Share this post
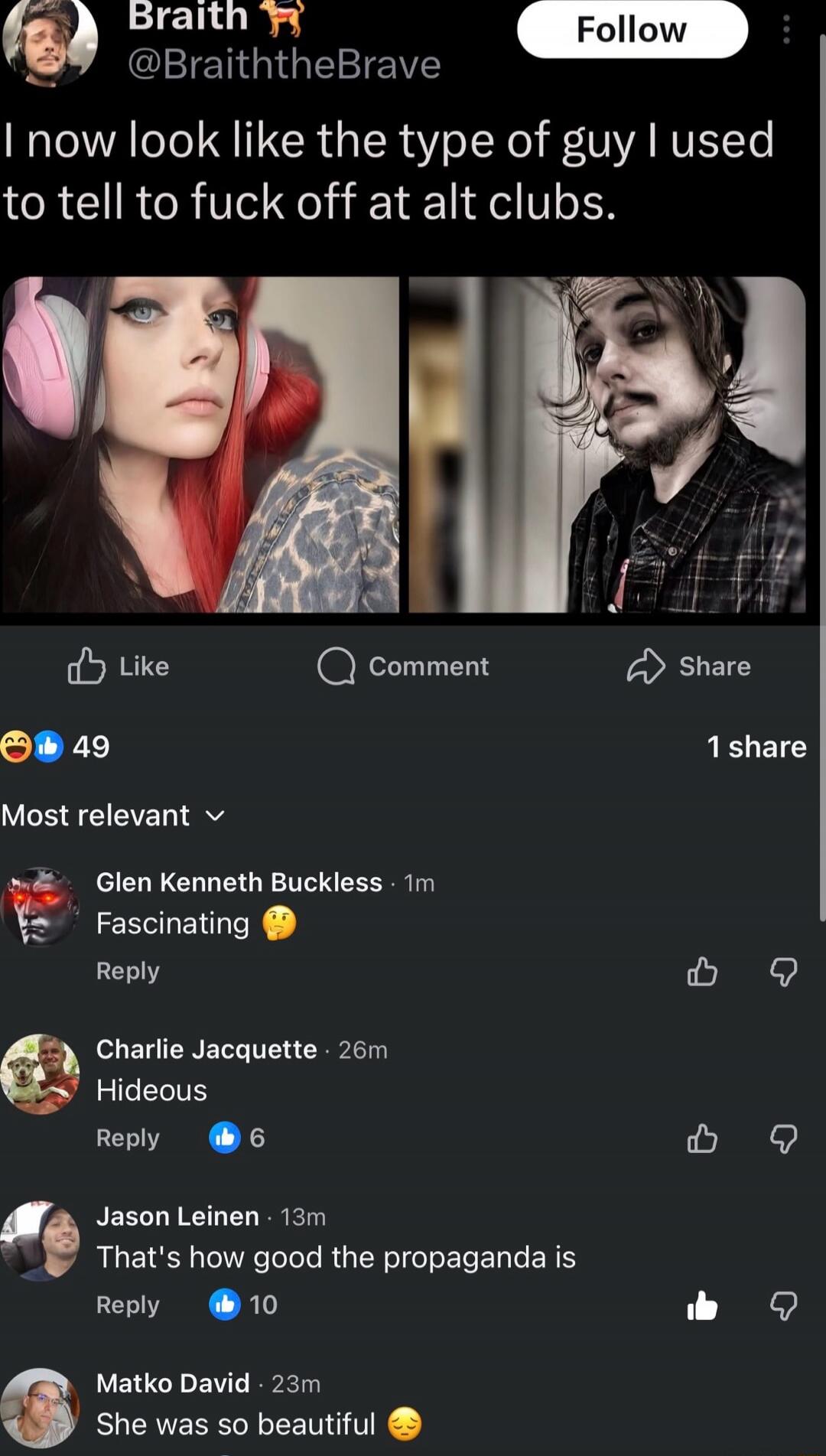Viewport: 826px width, 1456px height. coord(688,666)
